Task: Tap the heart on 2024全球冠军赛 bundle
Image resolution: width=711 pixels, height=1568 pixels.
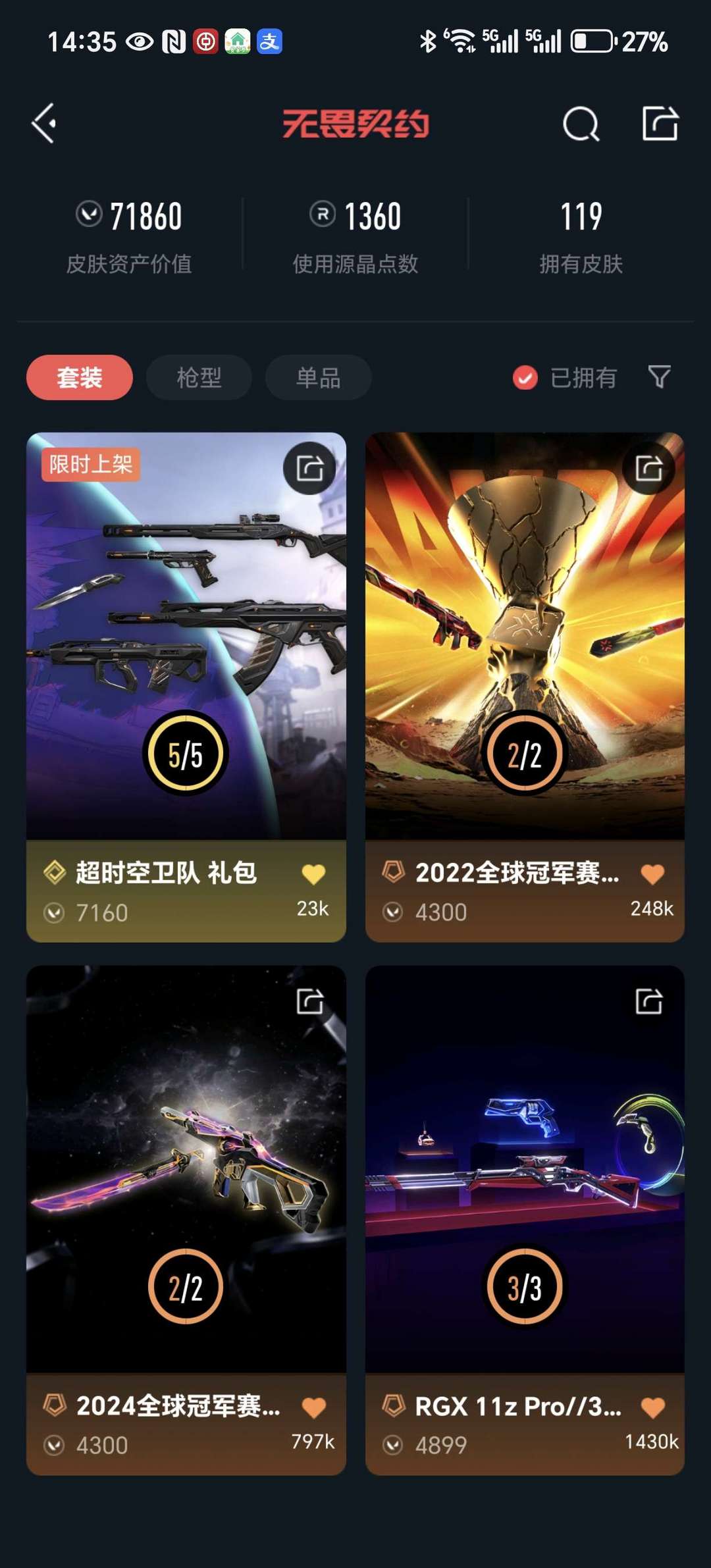Action: coord(313,1407)
